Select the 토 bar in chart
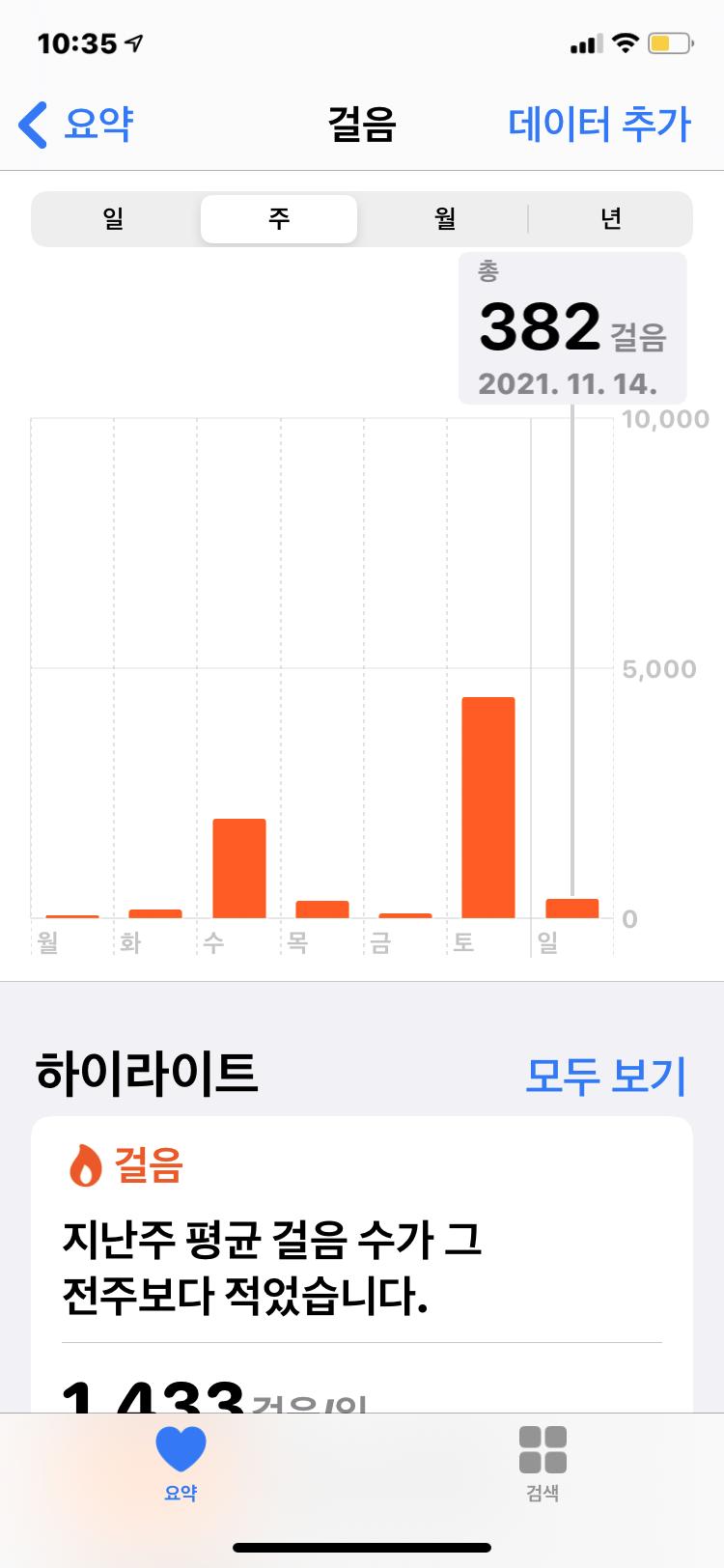The height and width of the screenshot is (1568, 724). point(488,807)
